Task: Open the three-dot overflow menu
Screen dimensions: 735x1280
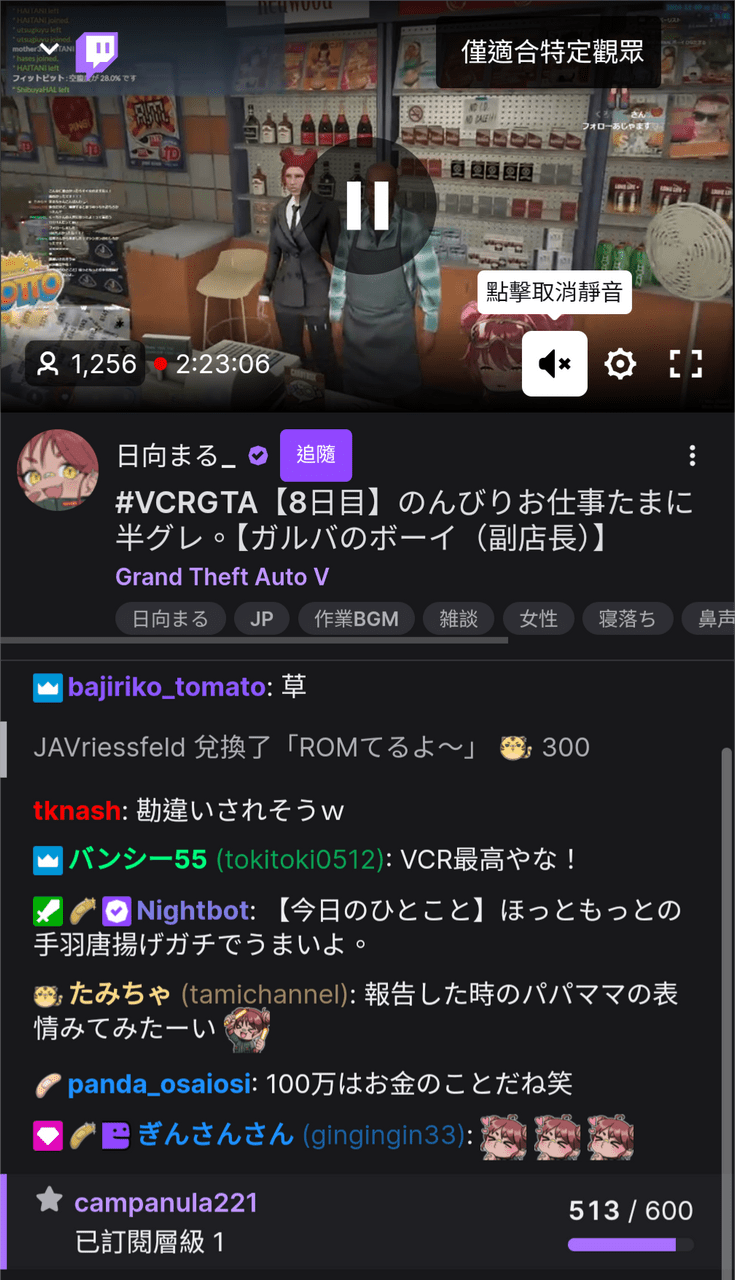Action: (x=692, y=455)
